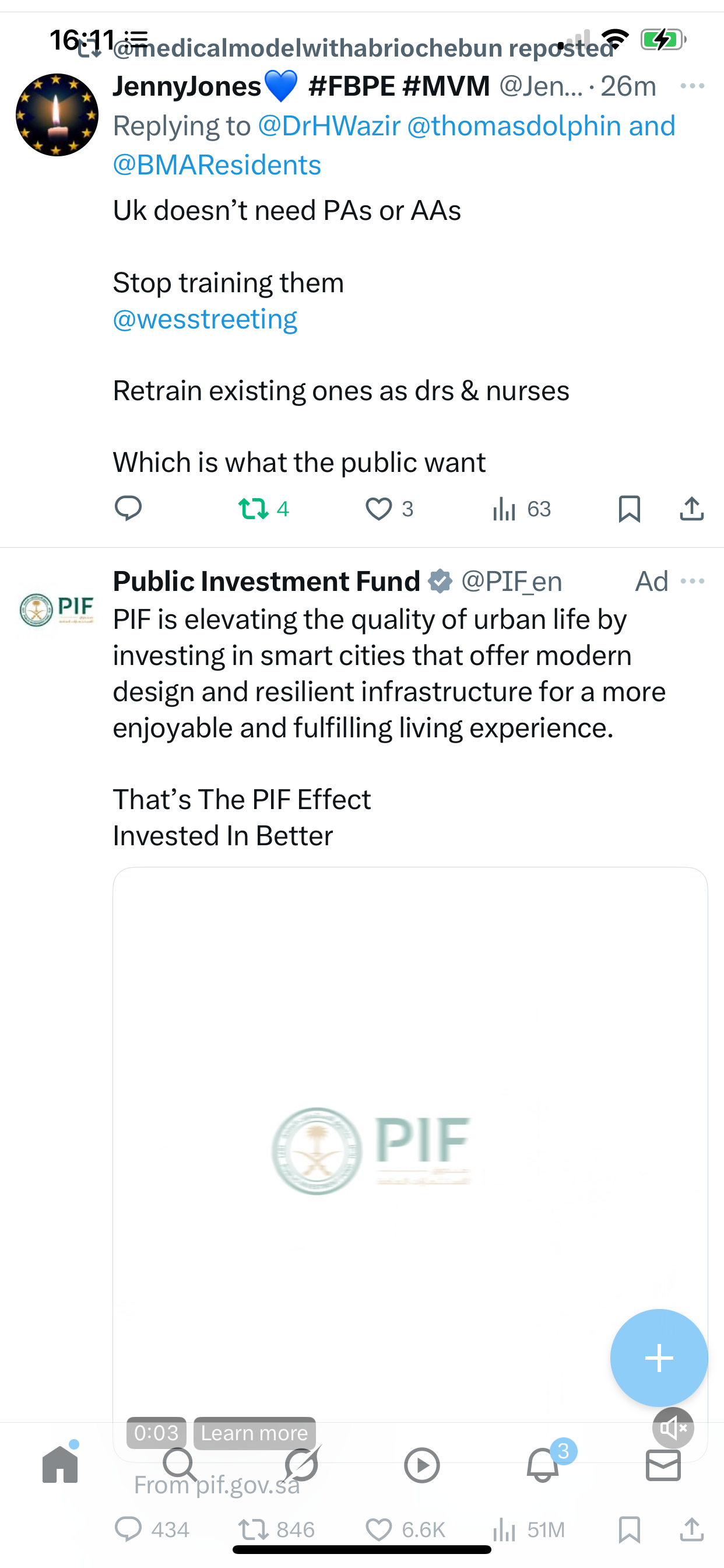Open overflow menu on the PIF ad
Screen dimensions: 724x1568
coord(693,582)
